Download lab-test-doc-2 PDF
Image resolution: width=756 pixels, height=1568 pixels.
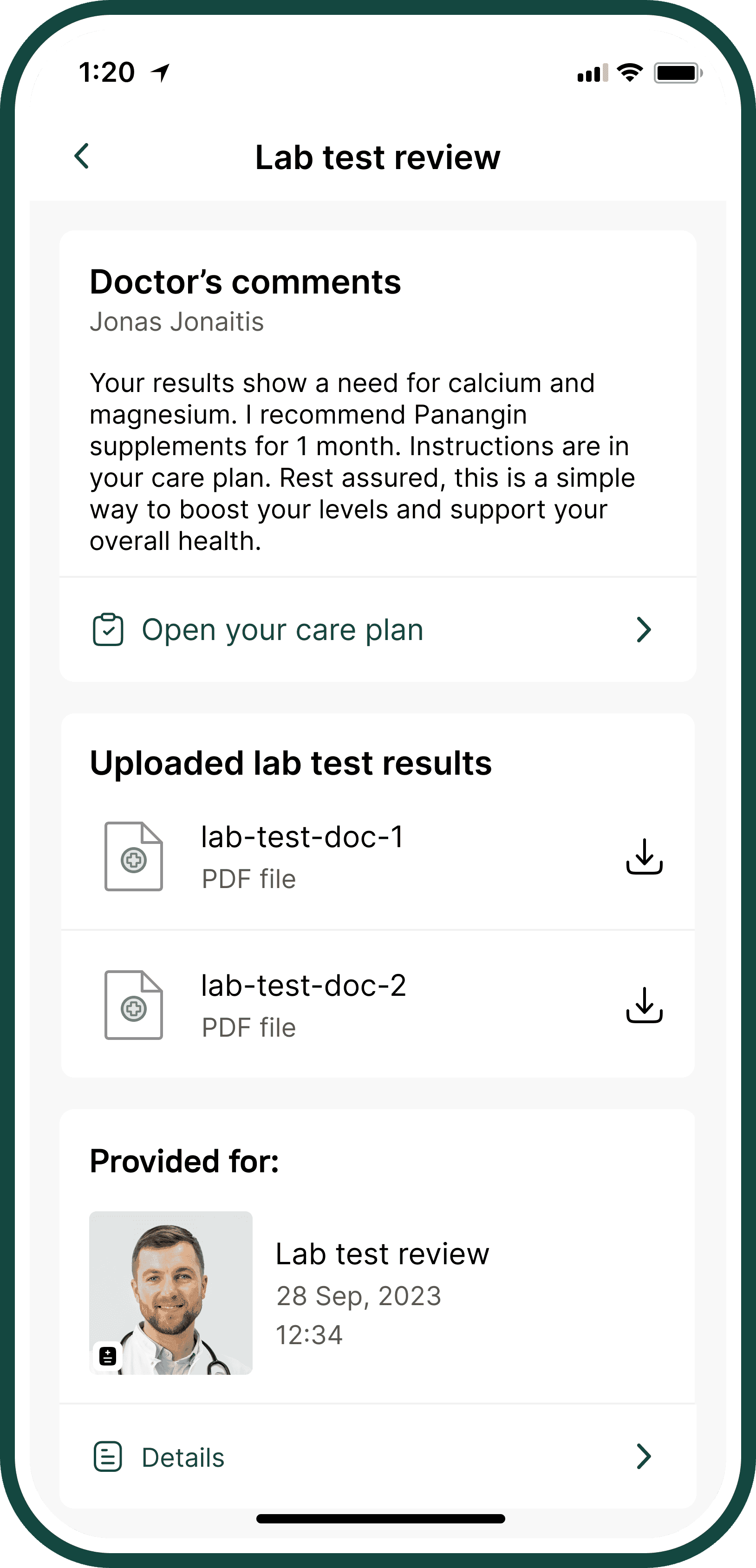click(x=644, y=1005)
